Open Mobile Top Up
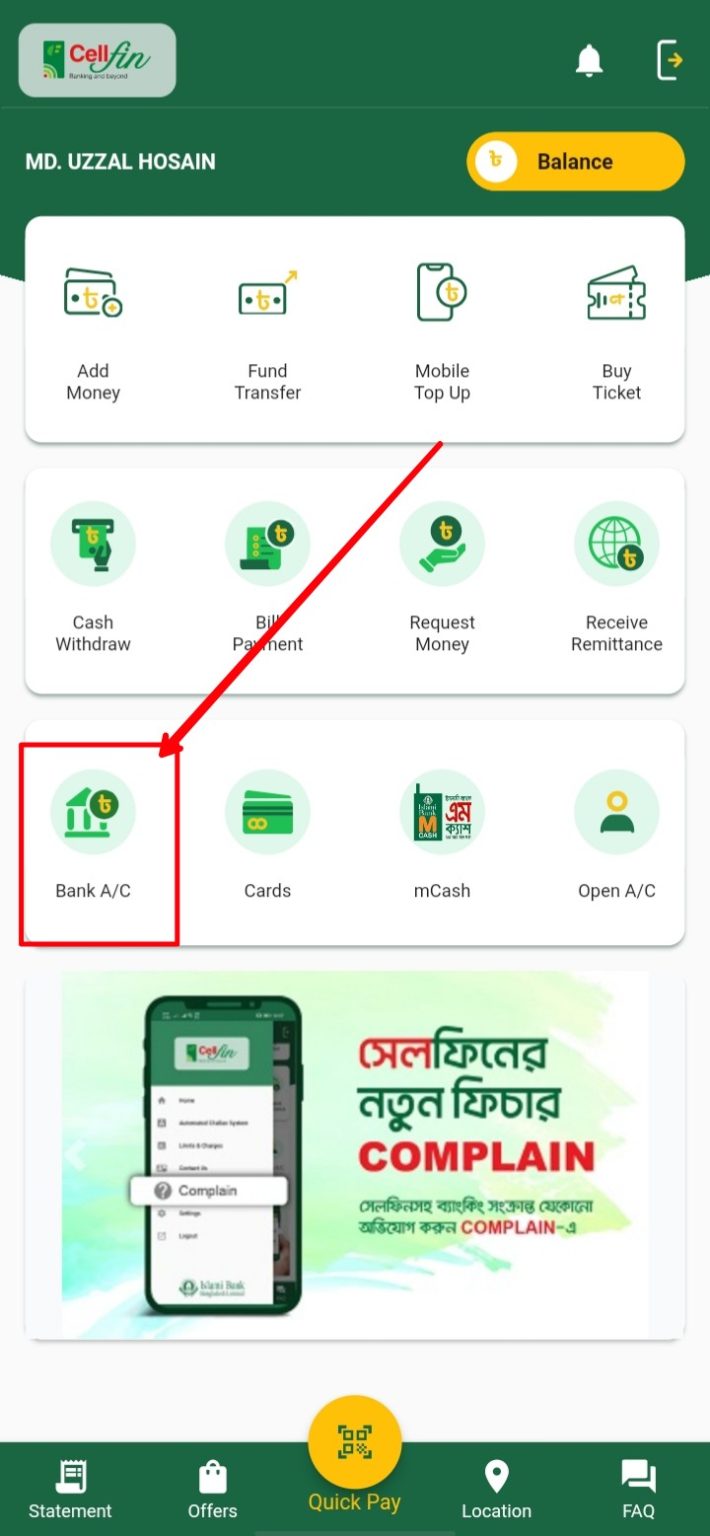 pos(442,332)
